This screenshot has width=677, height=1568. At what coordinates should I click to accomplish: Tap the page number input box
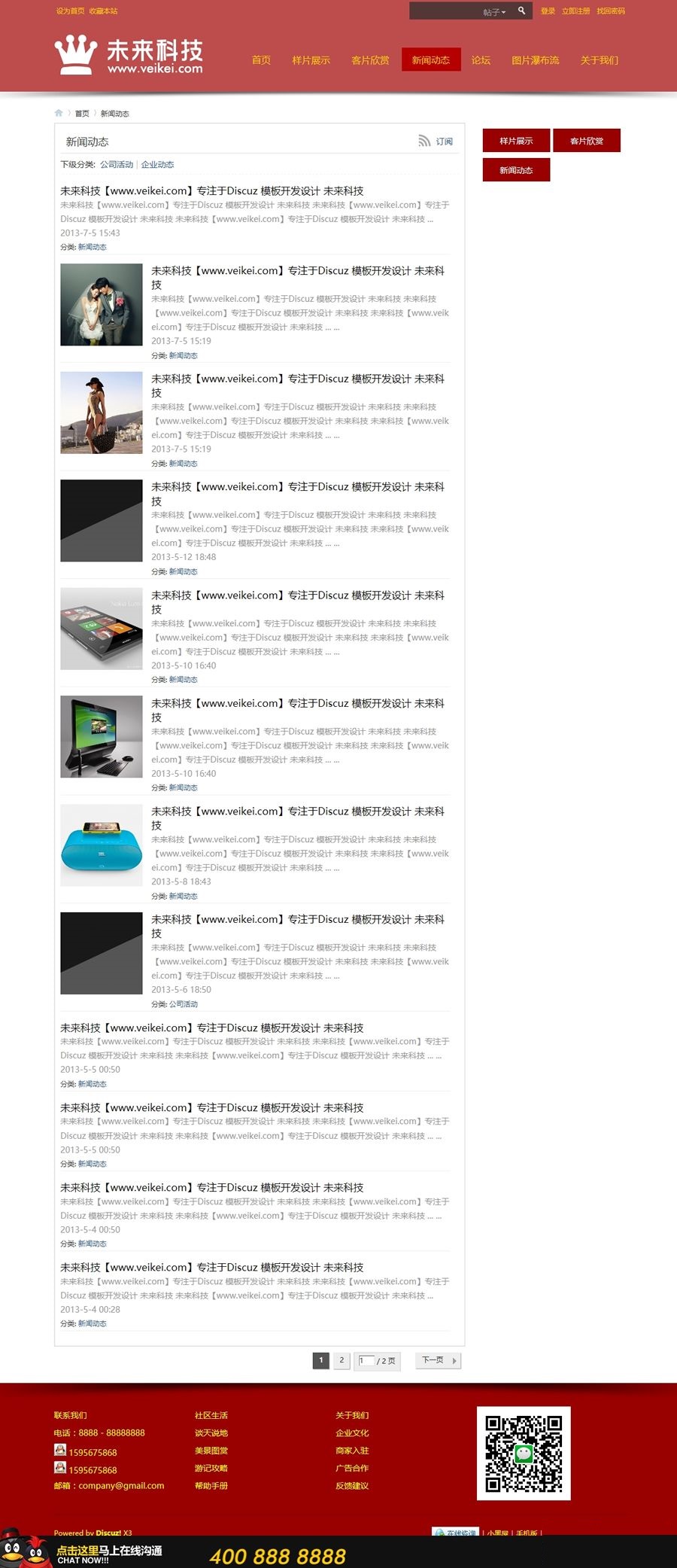click(x=366, y=1360)
